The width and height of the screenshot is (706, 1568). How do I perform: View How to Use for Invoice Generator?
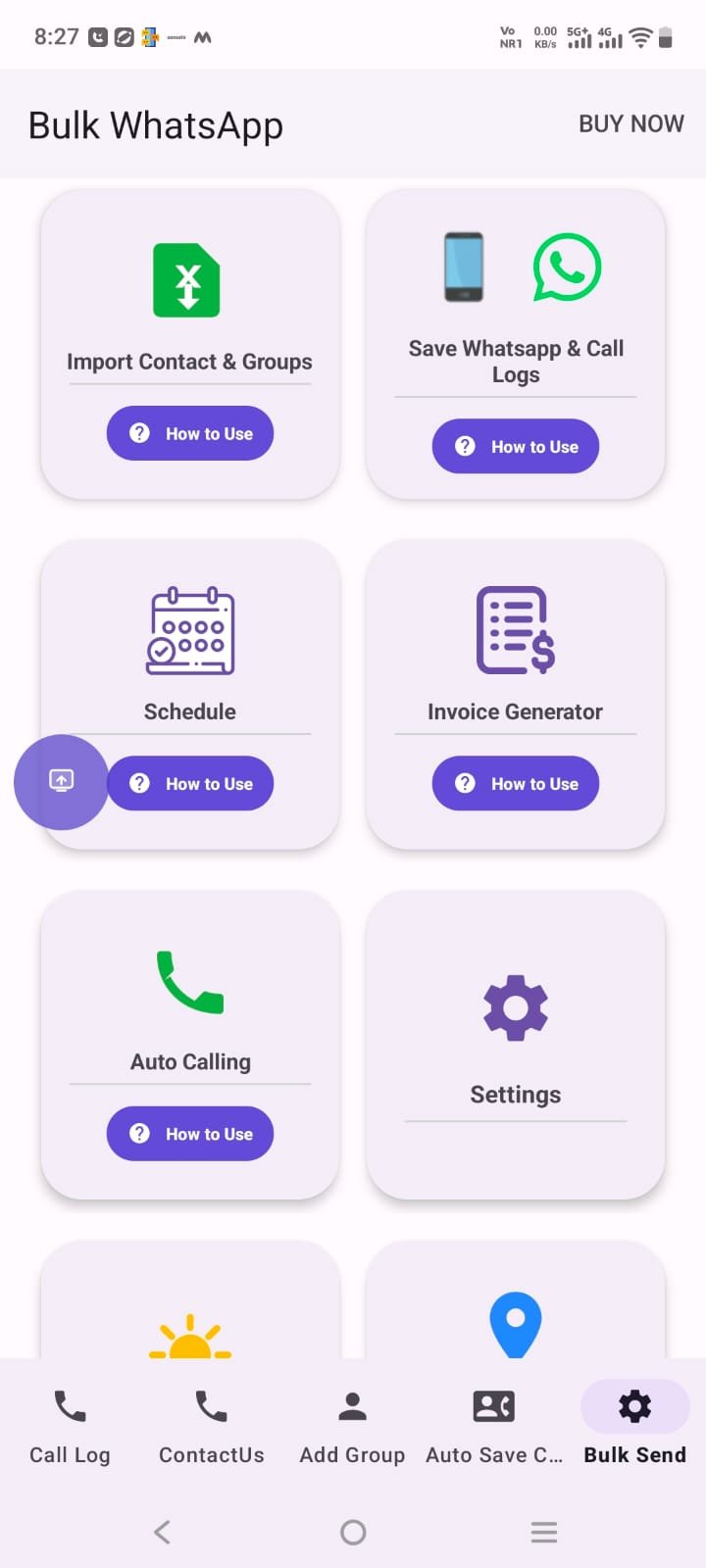515,783
